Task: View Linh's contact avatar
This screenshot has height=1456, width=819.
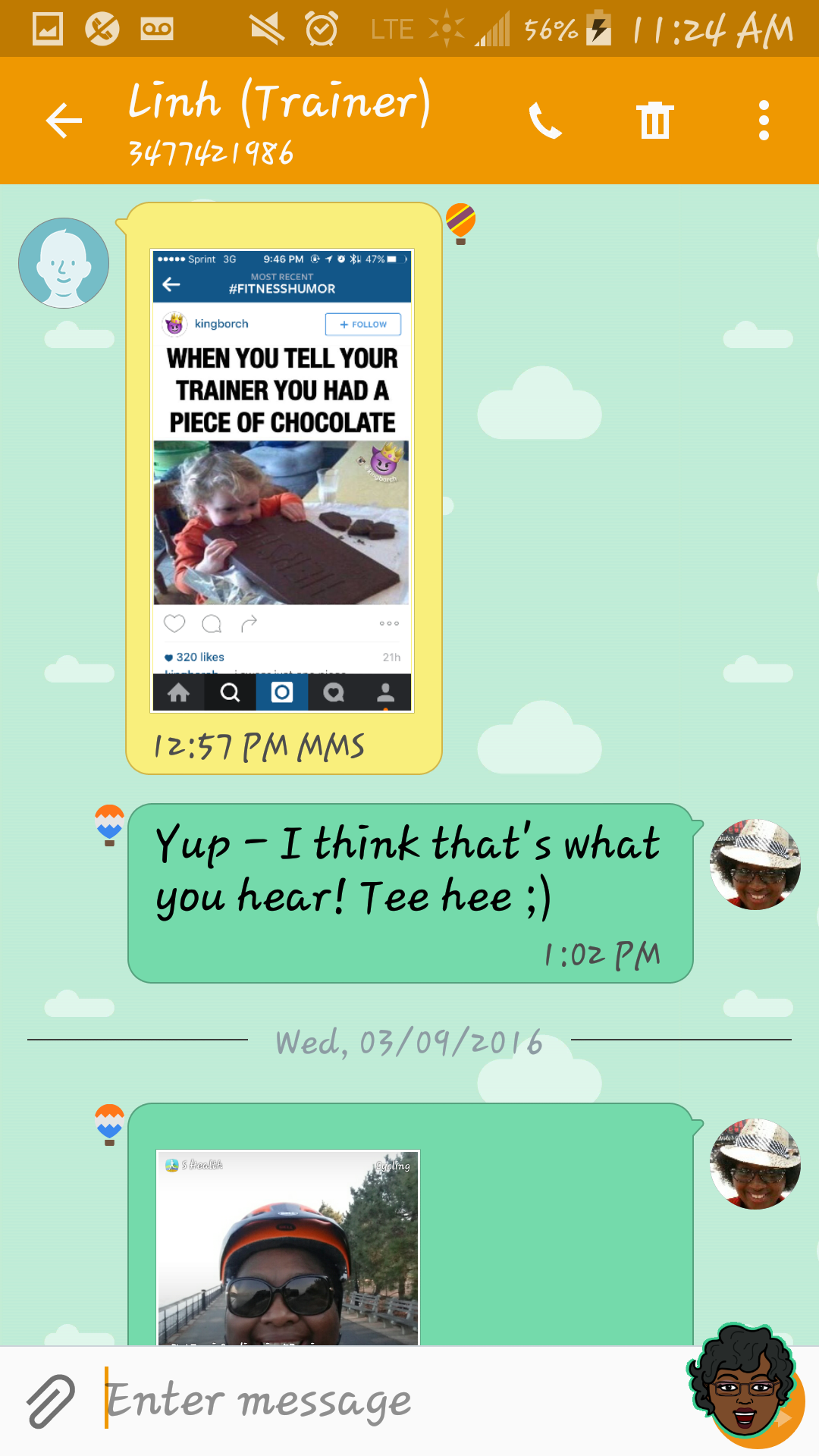Action: [x=64, y=263]
